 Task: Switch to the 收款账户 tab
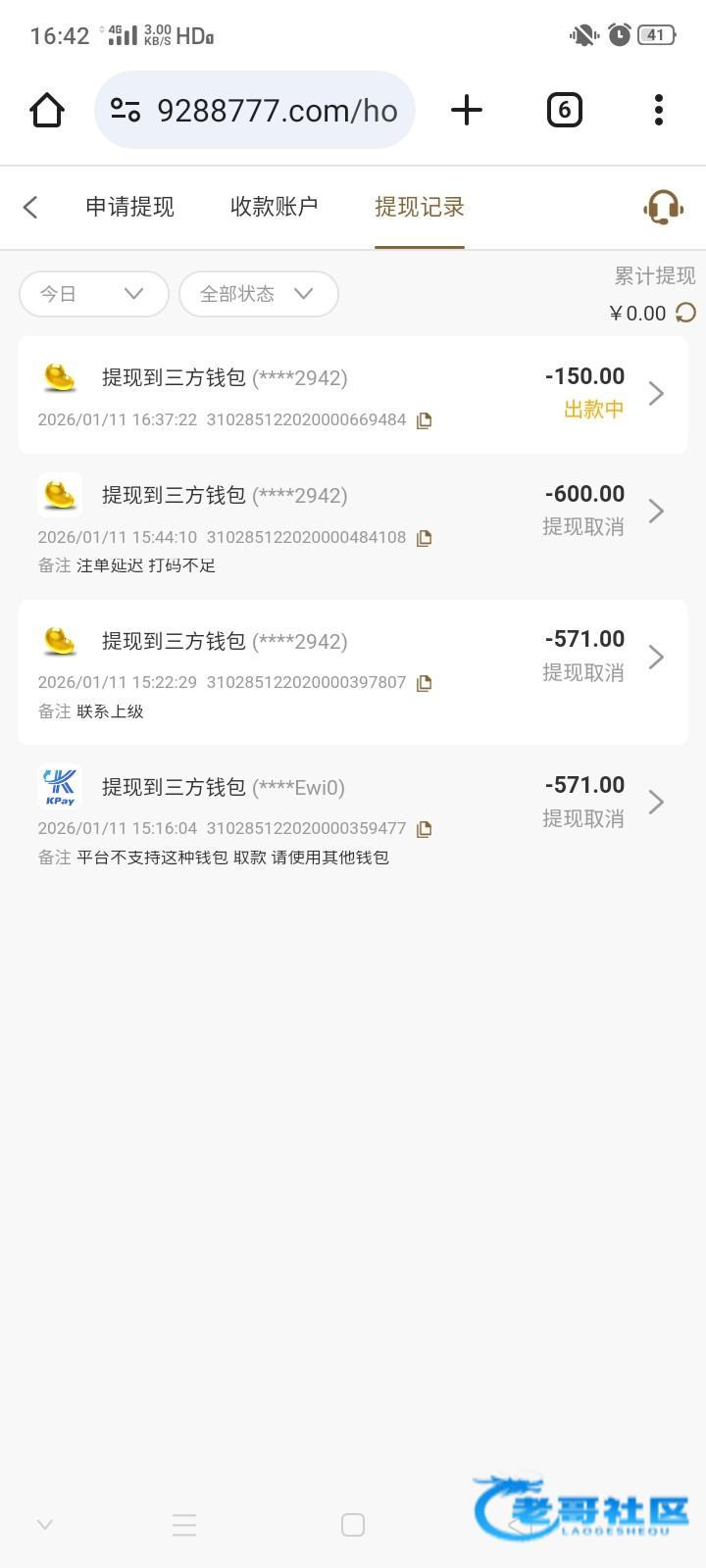(x=274, y=207)
